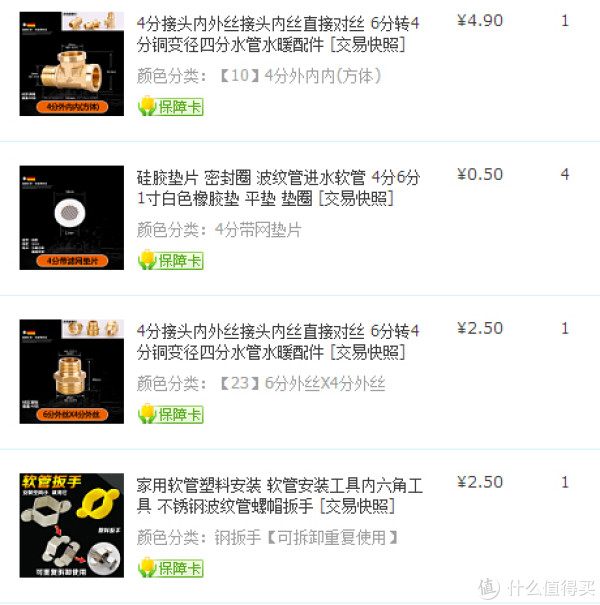Viewport: 600px width, 605px height.
Task: Open the 6分外丝X4分外丝 product image
Action: (71, 371)
